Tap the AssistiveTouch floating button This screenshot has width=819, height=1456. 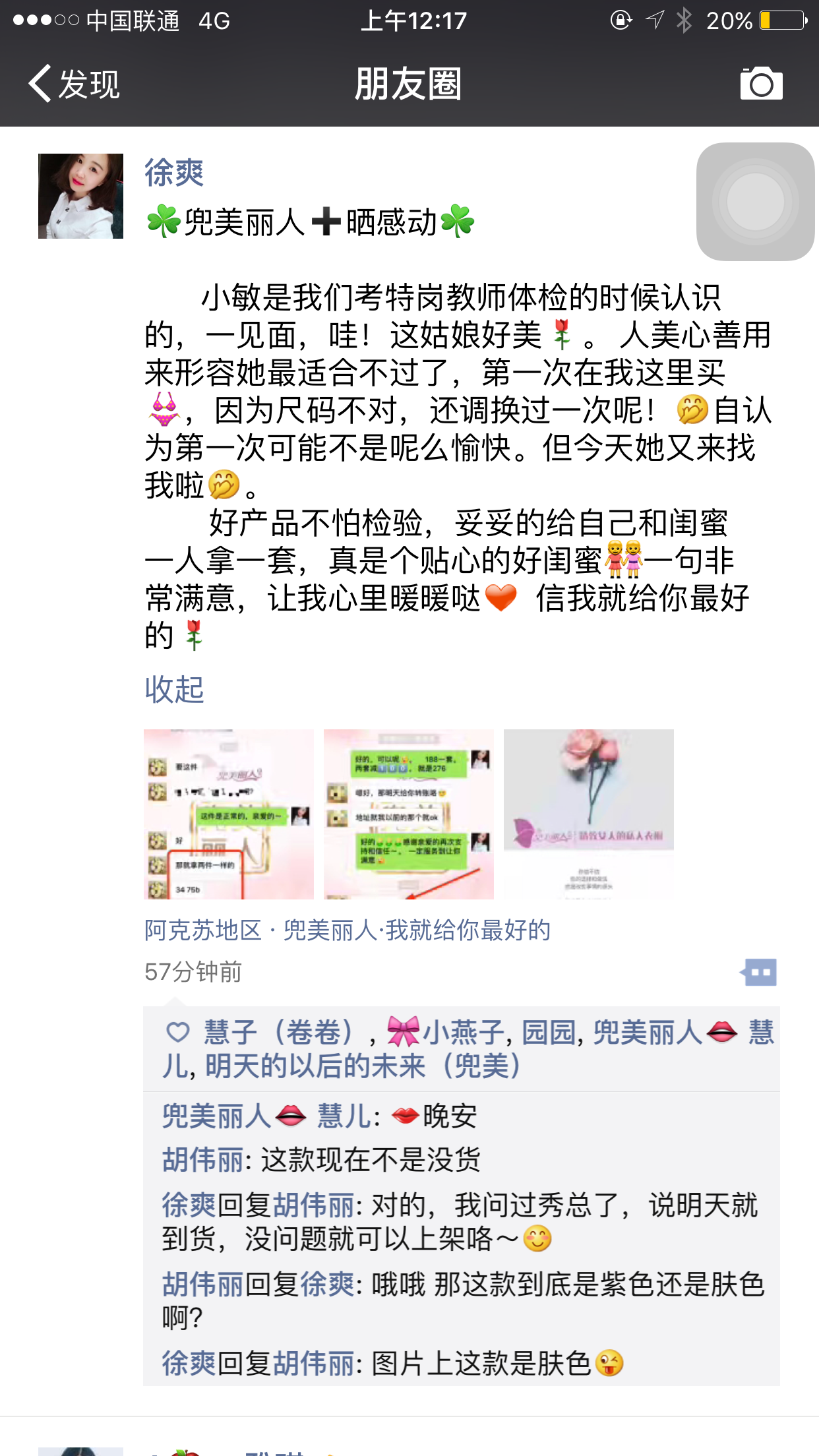[755, 202]
